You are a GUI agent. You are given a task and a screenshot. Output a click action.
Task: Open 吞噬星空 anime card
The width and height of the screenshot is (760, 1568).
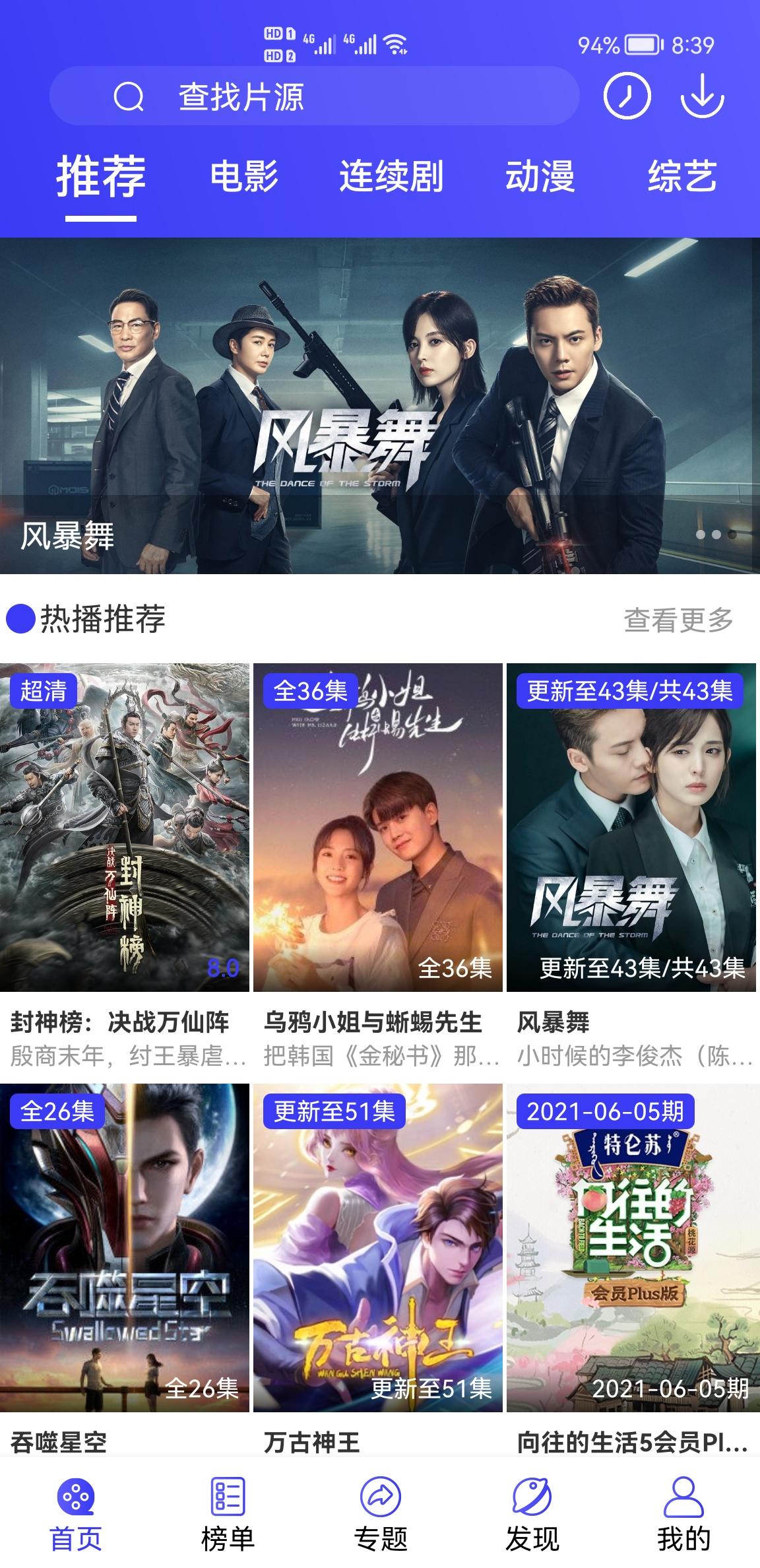pyautogui.click(x=125, y=1247)
